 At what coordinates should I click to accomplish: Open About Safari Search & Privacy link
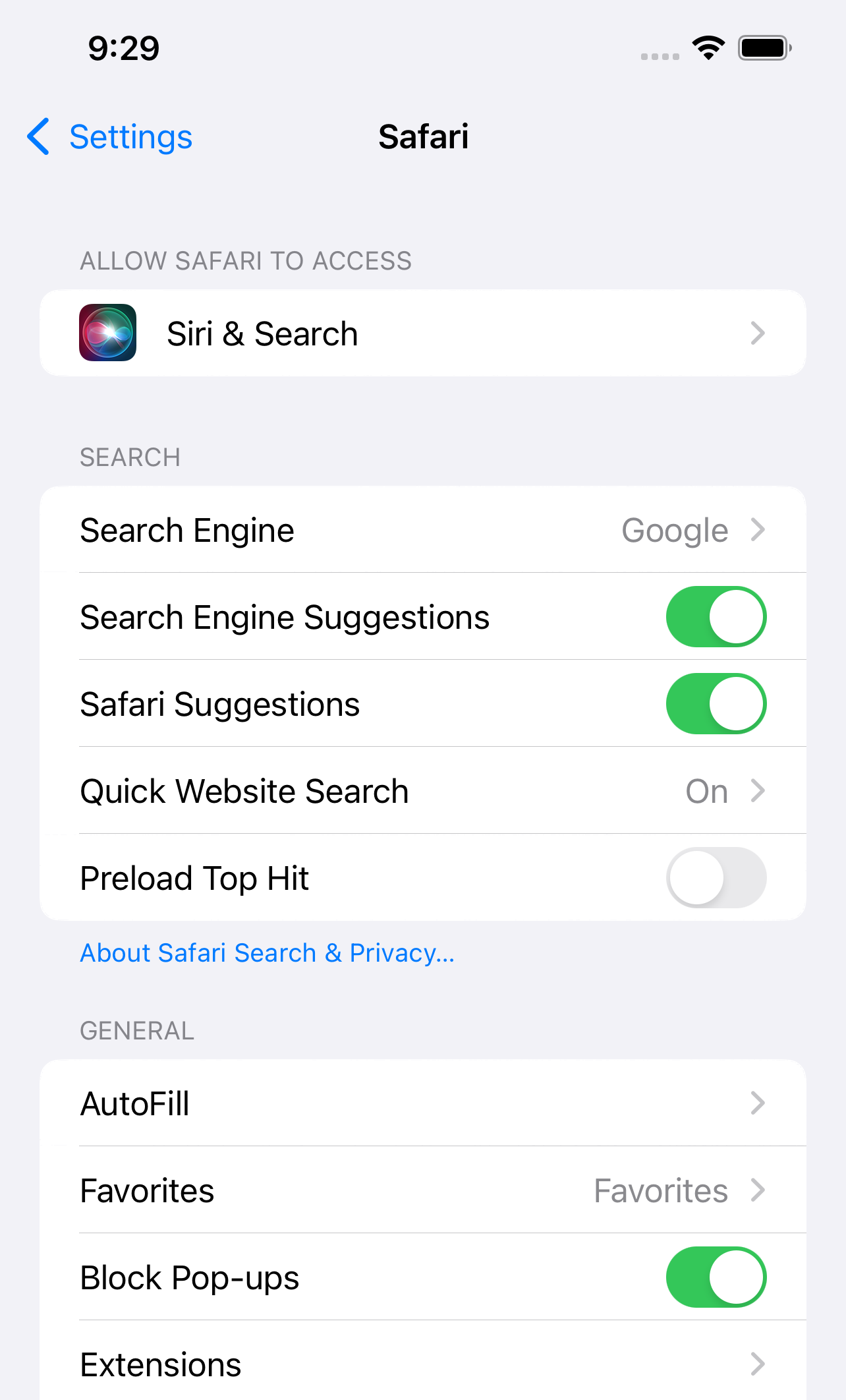pyautogui.click(x=267, y=953)
